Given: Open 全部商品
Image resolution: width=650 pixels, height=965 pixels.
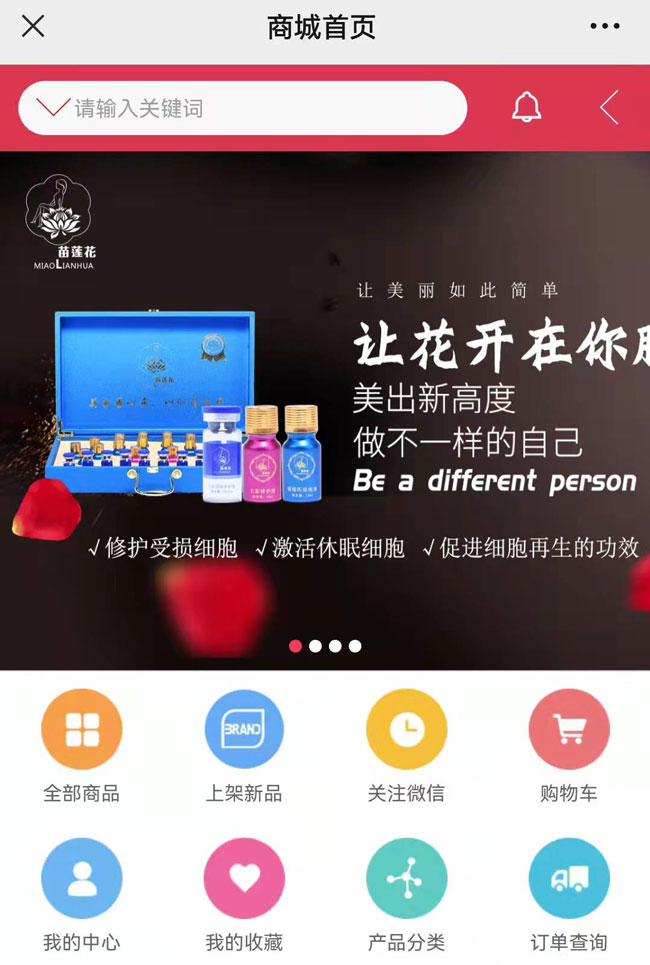Looking at the screenshot, I should (81, 730).
